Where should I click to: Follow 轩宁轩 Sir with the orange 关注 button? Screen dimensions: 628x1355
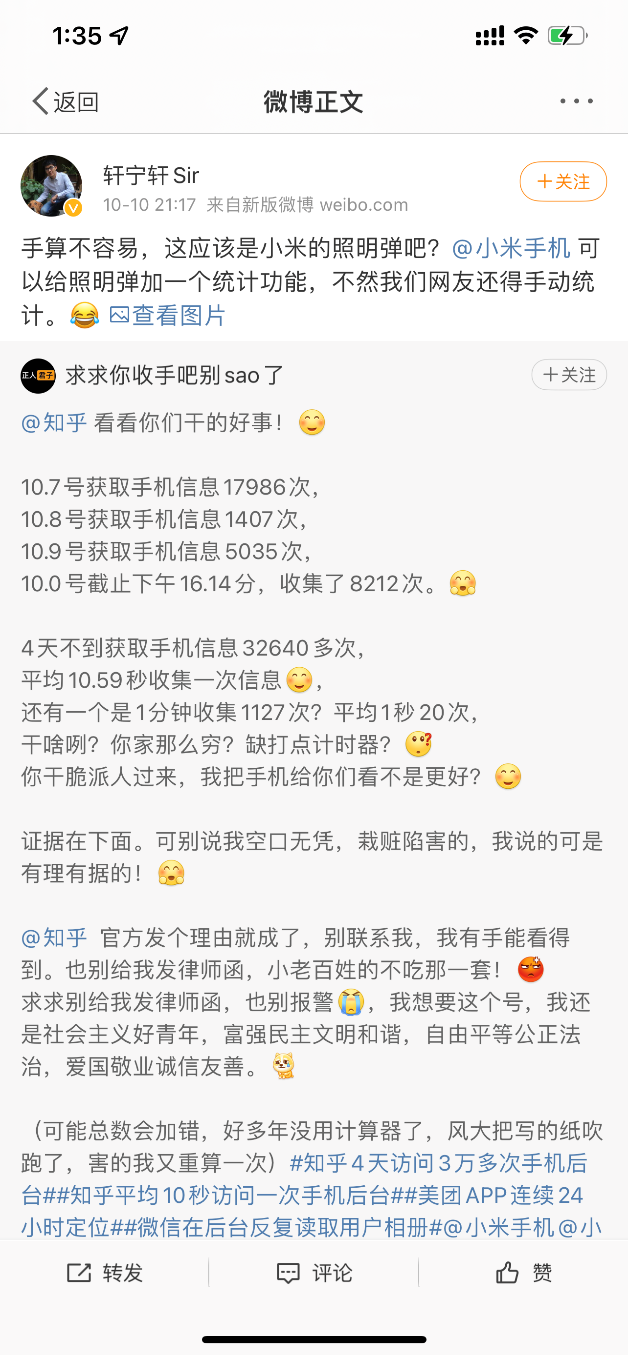click(563, 182)
